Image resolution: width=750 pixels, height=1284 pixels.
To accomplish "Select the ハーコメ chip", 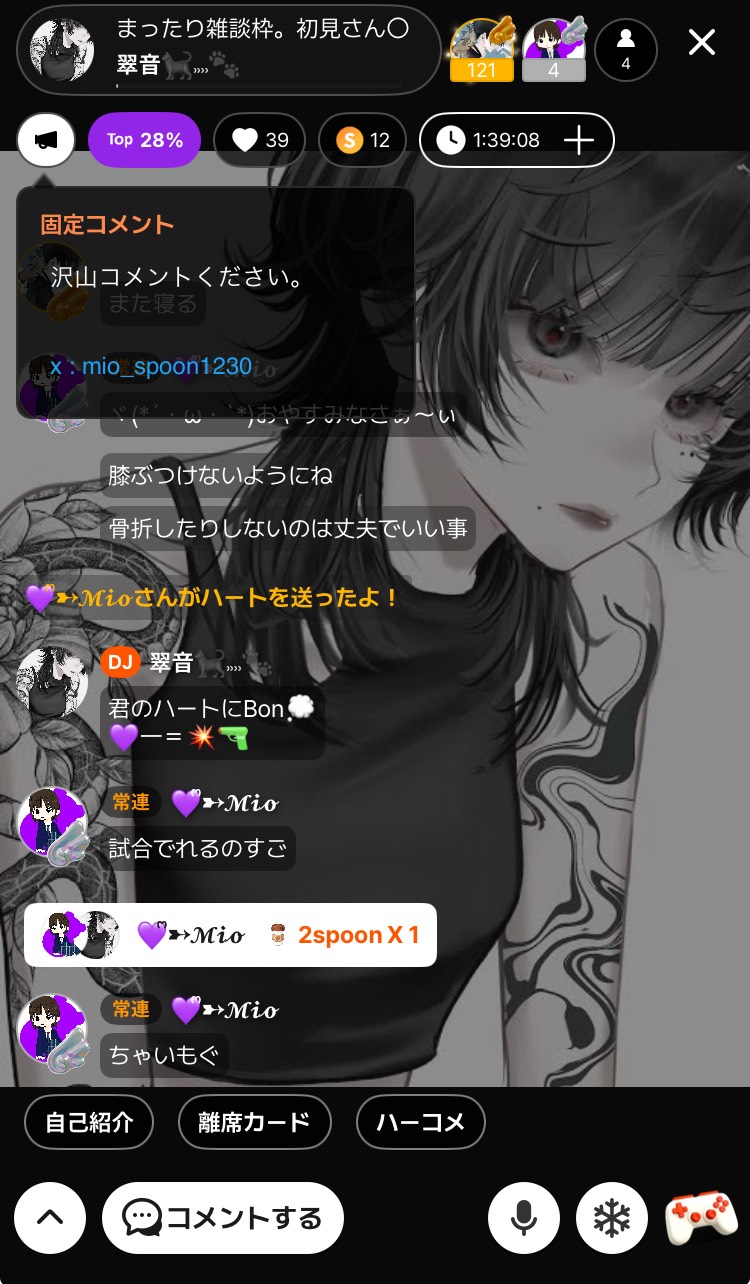I will (420, 1122).
